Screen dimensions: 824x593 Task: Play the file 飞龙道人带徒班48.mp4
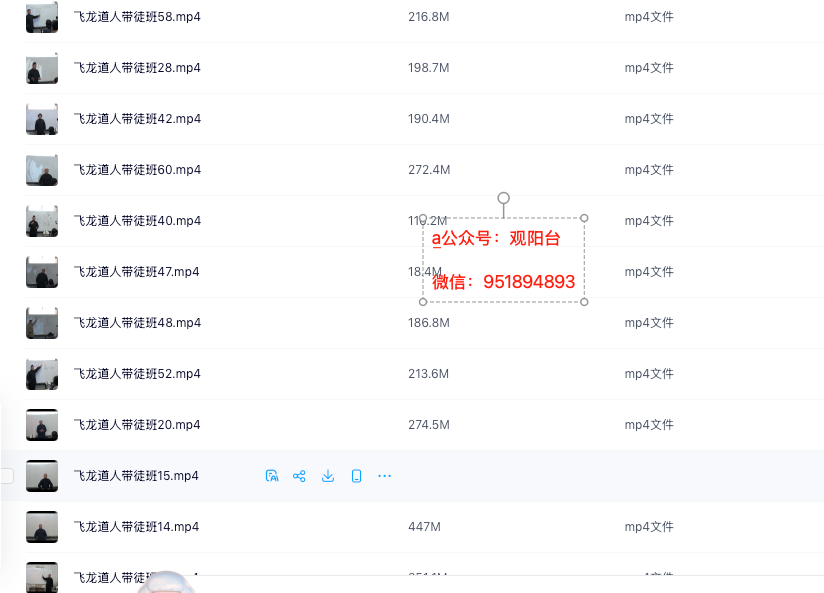(137, 323)
